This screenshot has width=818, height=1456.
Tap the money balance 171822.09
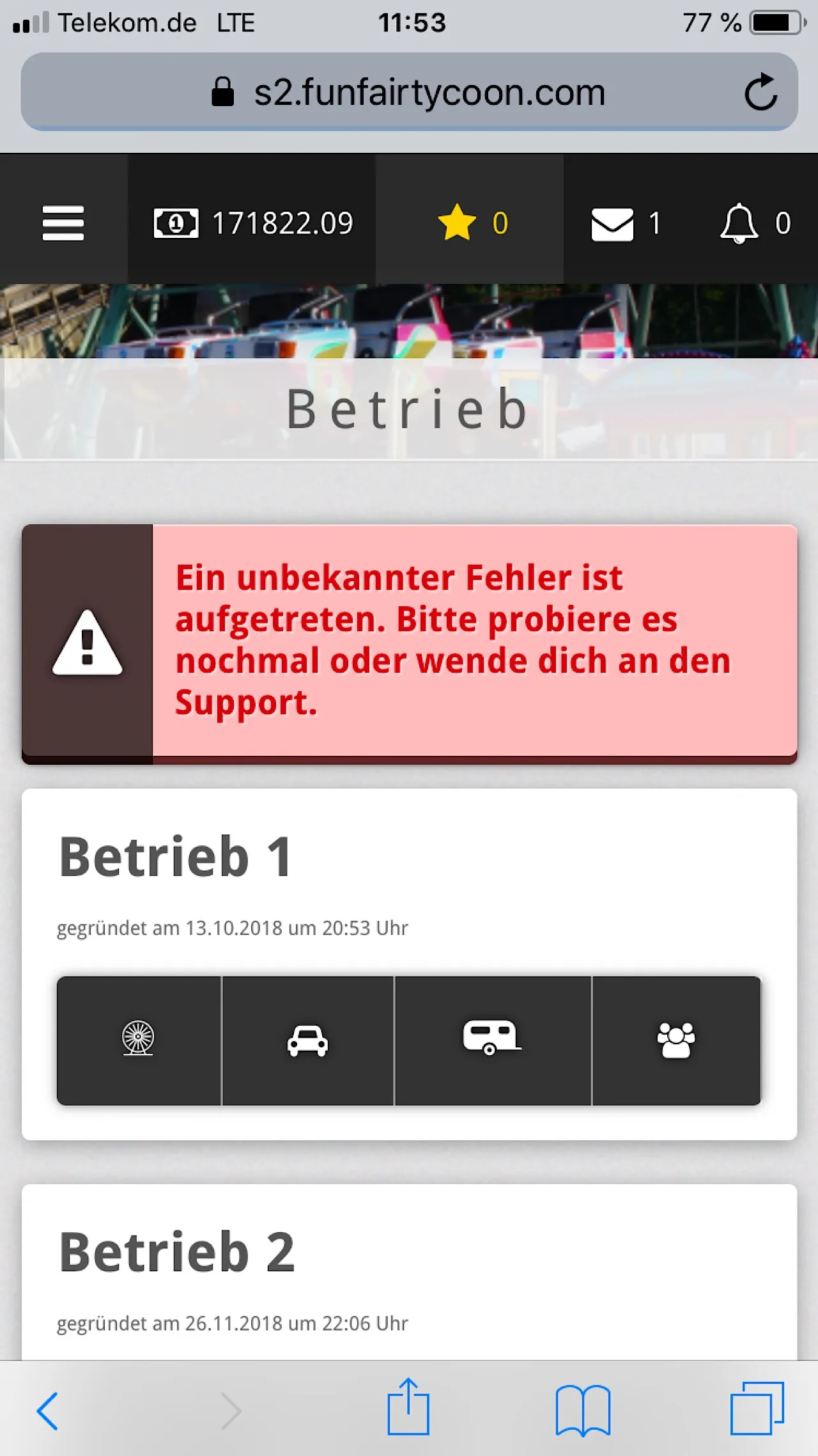253,223
